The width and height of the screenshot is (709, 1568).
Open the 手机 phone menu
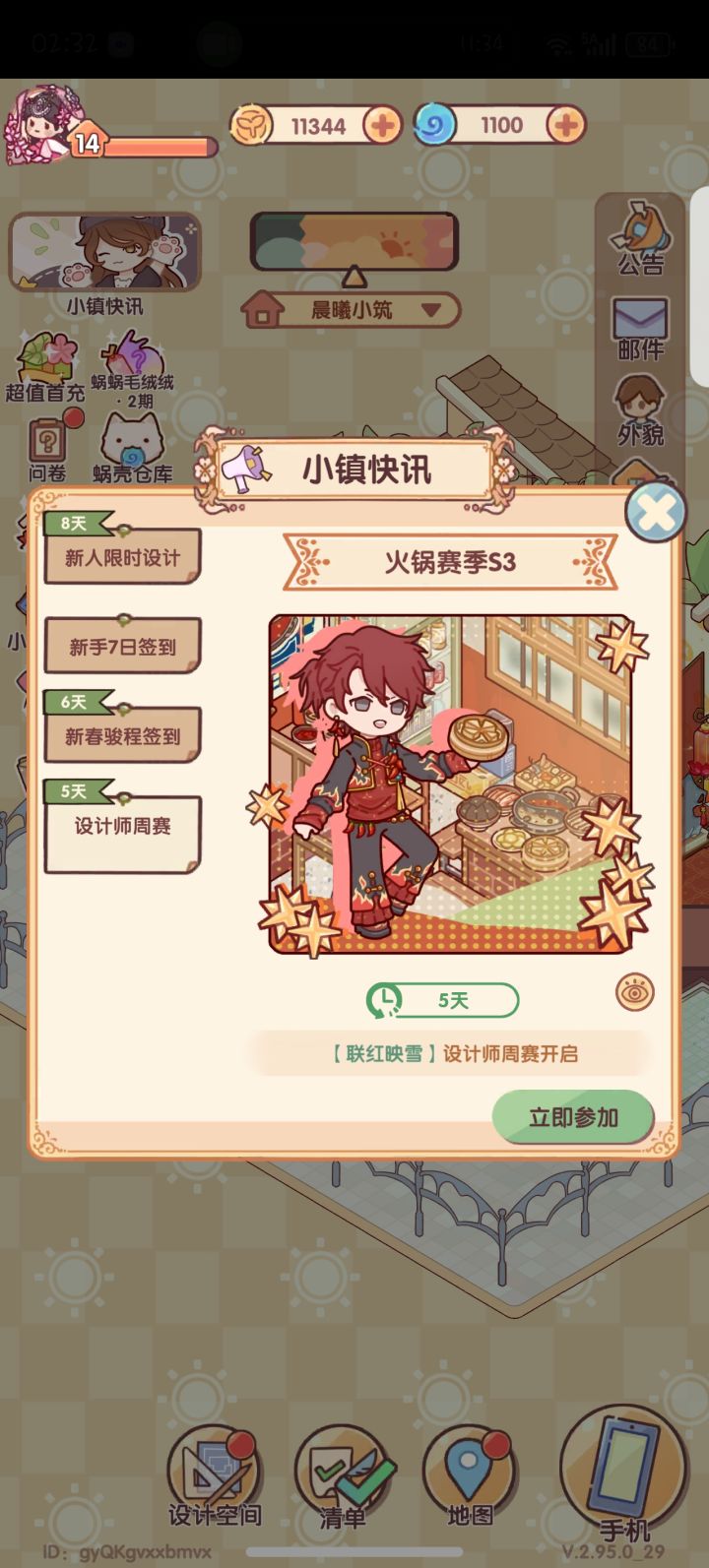(x=624, y=1474)
